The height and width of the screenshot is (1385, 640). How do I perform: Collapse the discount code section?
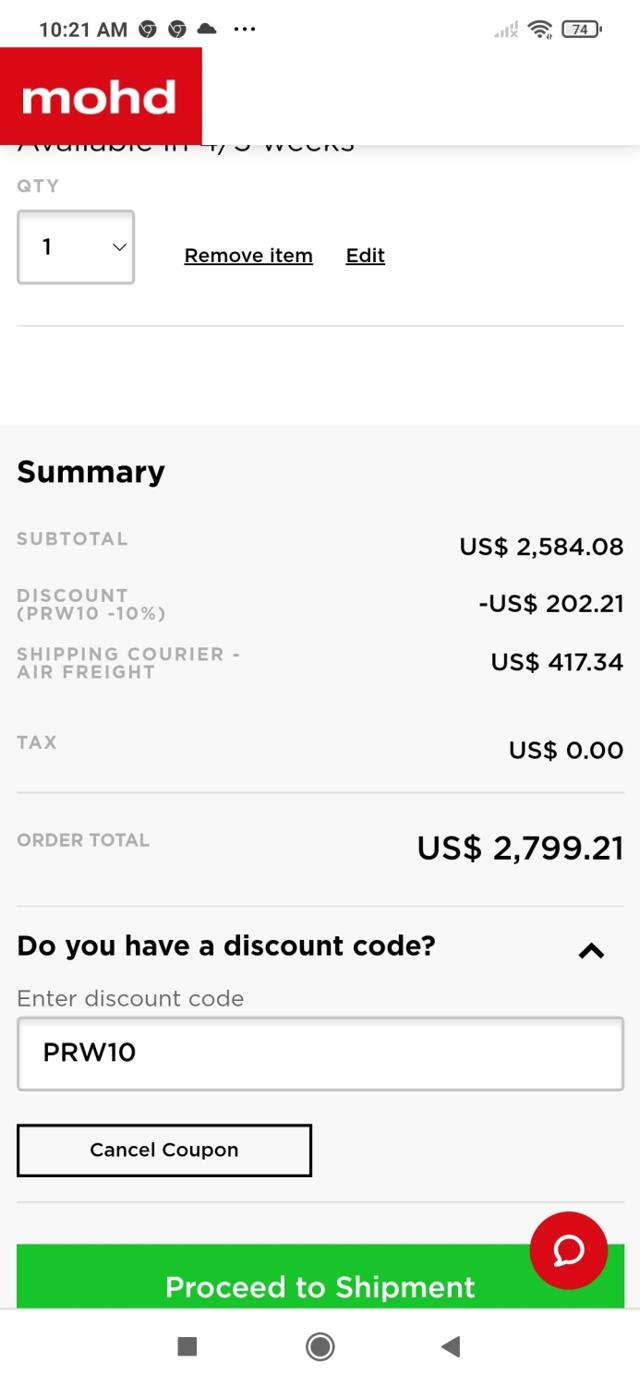point(591,951)
